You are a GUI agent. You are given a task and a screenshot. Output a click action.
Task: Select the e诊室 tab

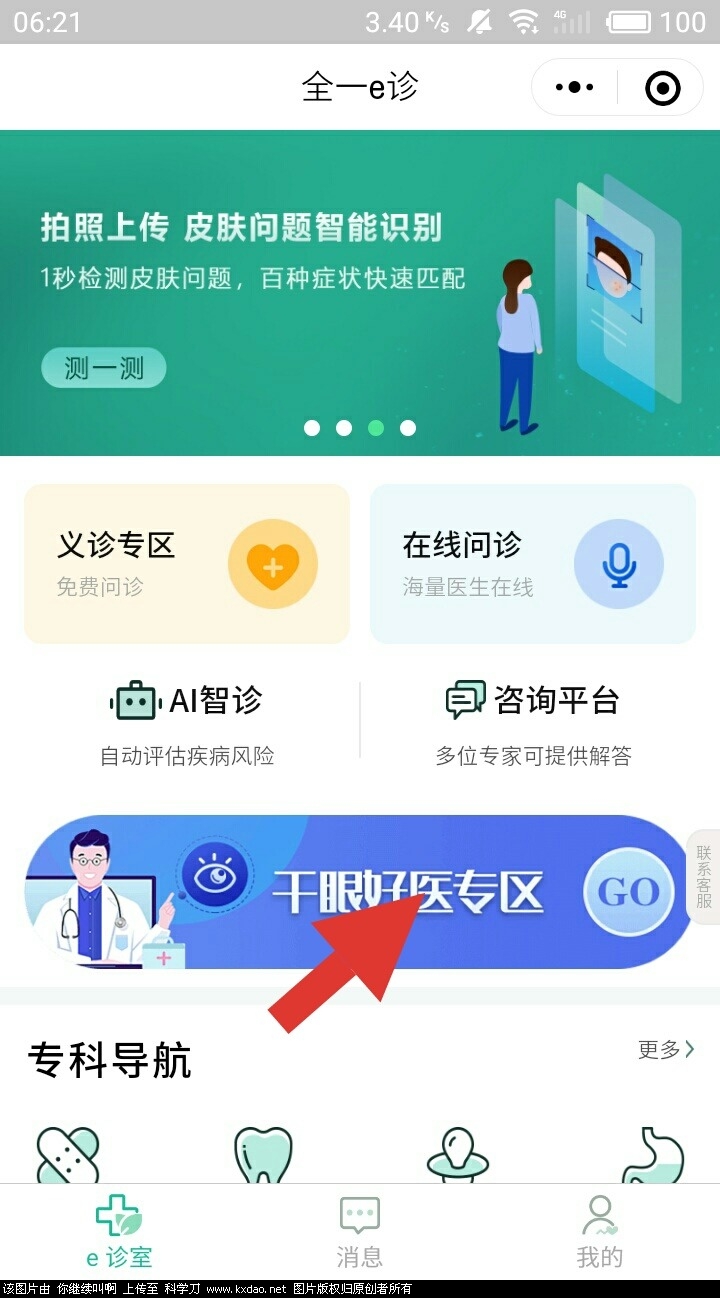point(119,1232)
